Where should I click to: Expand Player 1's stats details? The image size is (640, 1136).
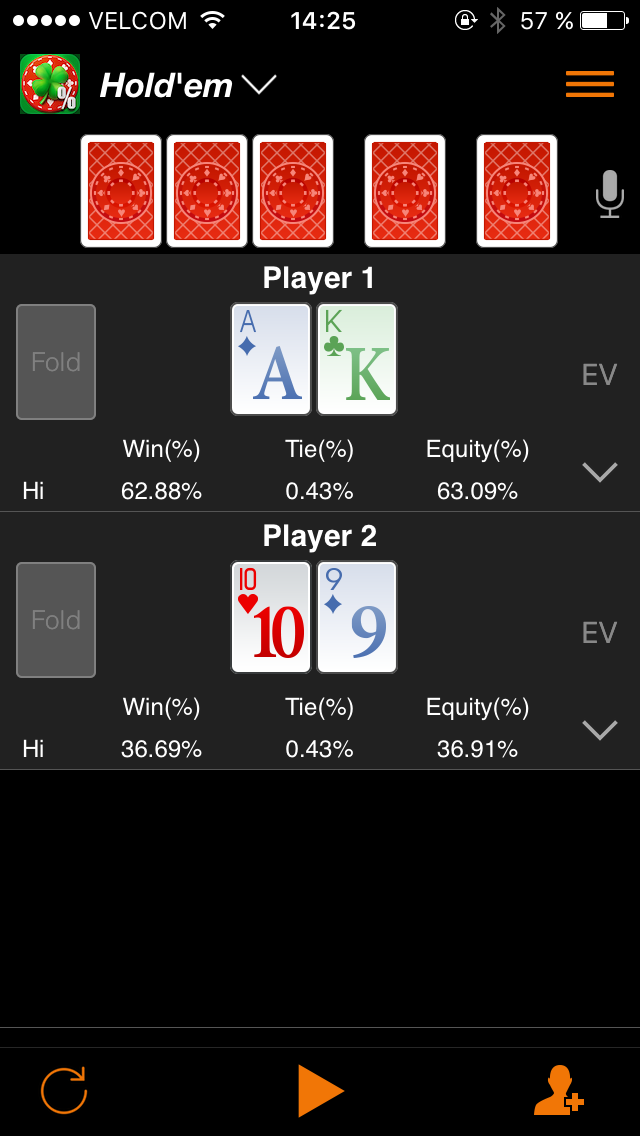coord(599,472)
